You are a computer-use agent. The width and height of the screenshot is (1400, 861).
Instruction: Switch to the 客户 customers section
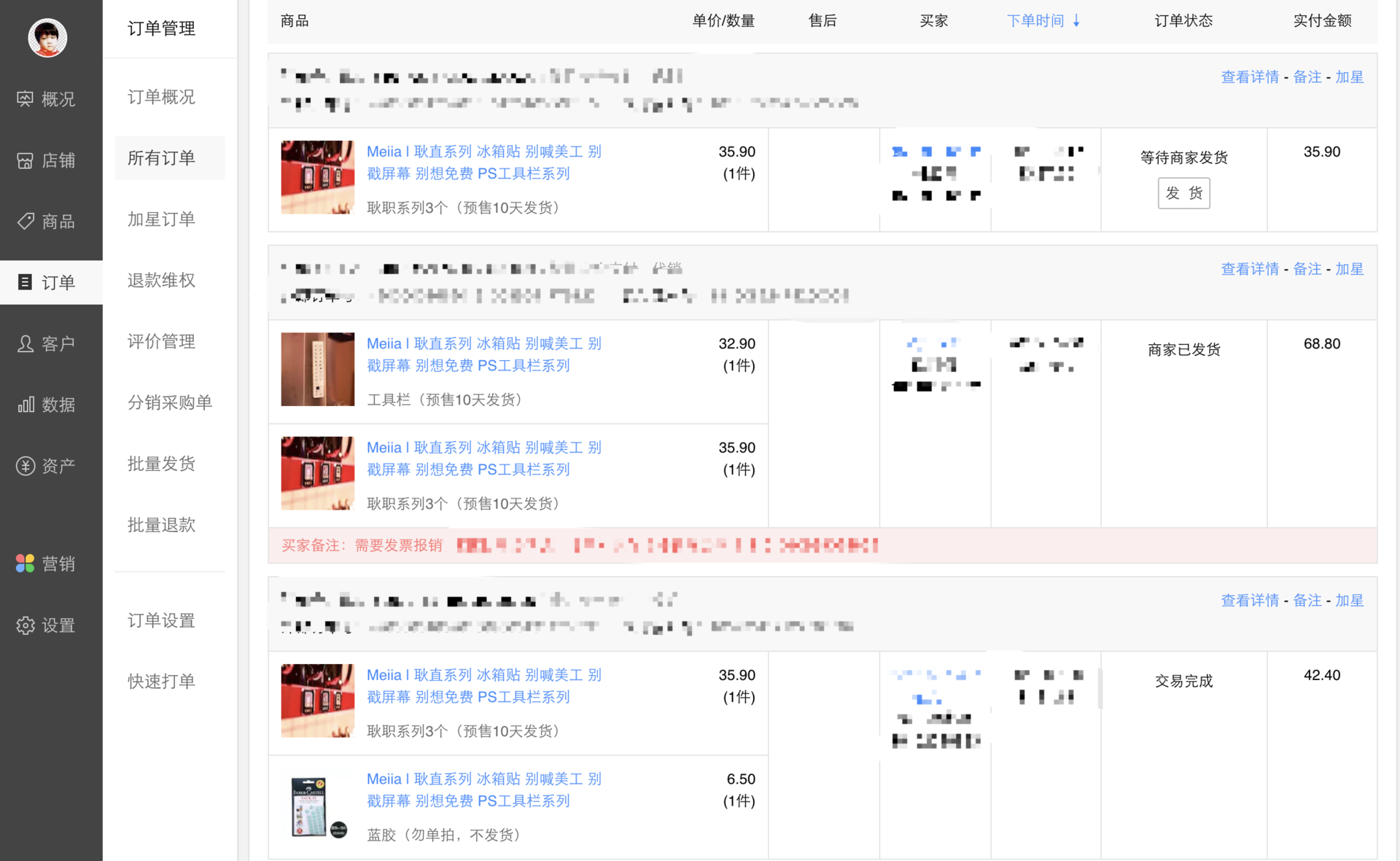coord(47,343)
